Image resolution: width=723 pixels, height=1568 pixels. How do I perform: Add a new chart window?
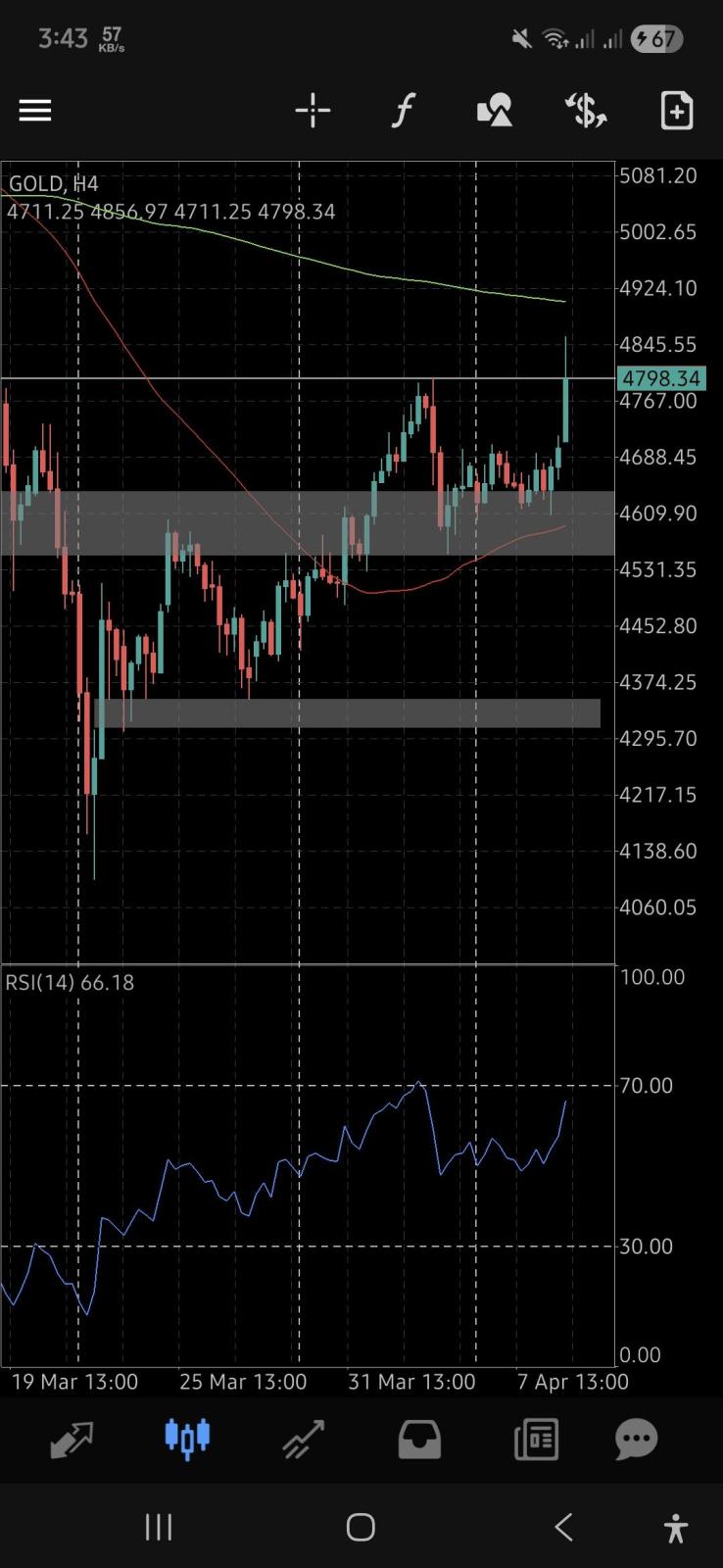tap(676, 110)
